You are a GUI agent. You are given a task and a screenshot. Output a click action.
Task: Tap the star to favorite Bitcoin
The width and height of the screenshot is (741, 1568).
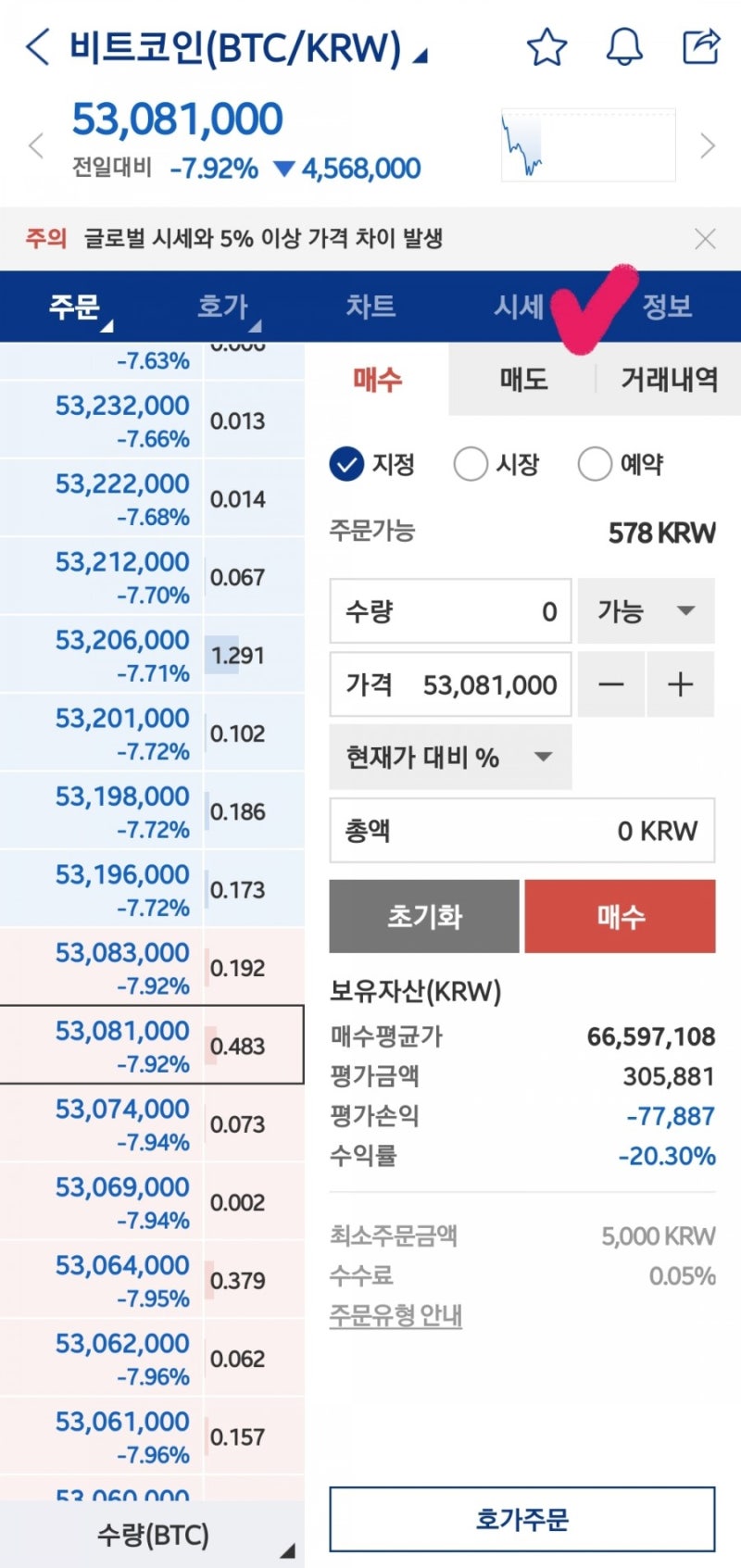click(547, 46)
